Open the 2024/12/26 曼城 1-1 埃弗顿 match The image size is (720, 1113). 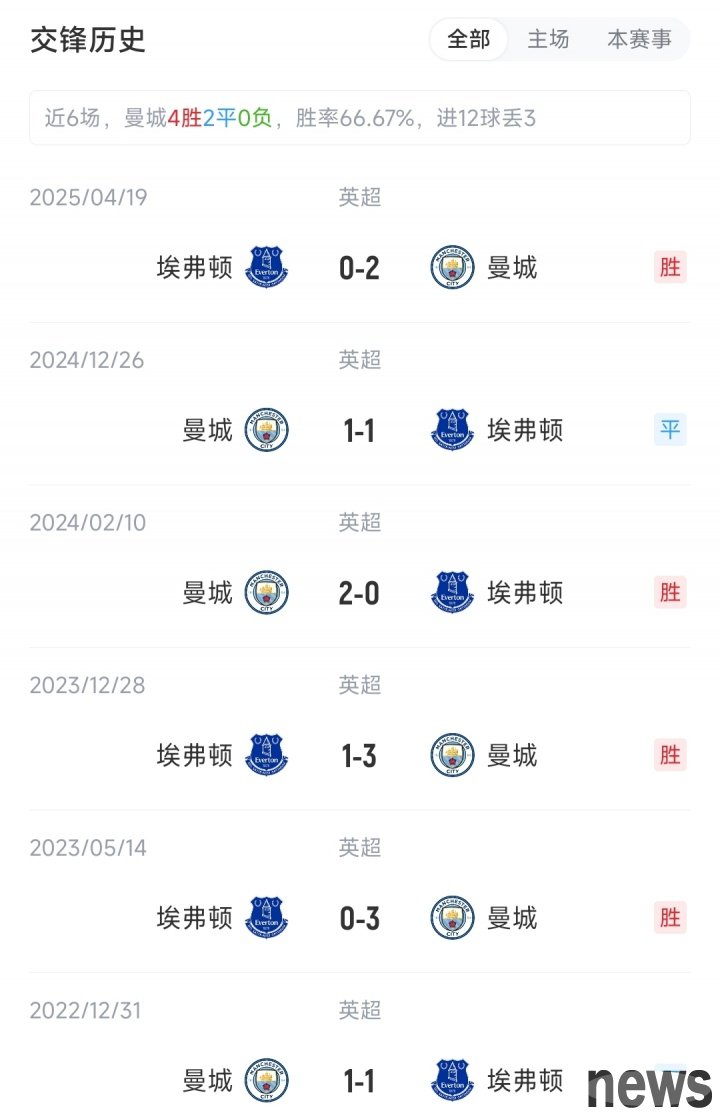360,431
